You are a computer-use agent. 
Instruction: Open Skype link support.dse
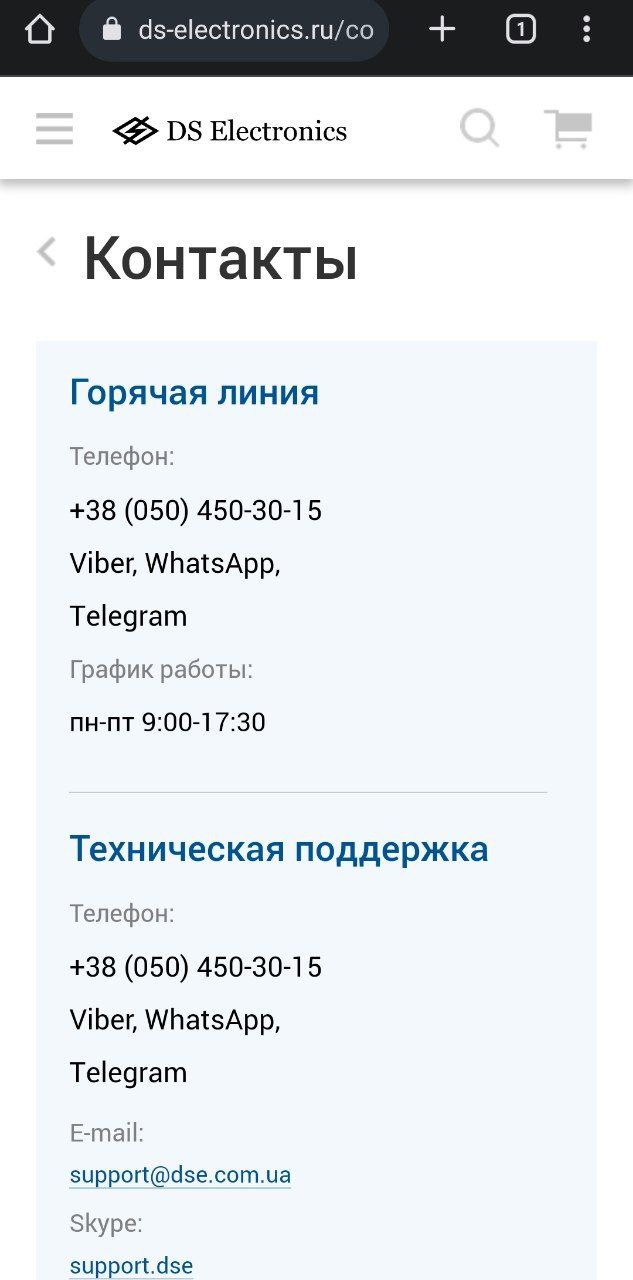click(x=131, y=1265)
